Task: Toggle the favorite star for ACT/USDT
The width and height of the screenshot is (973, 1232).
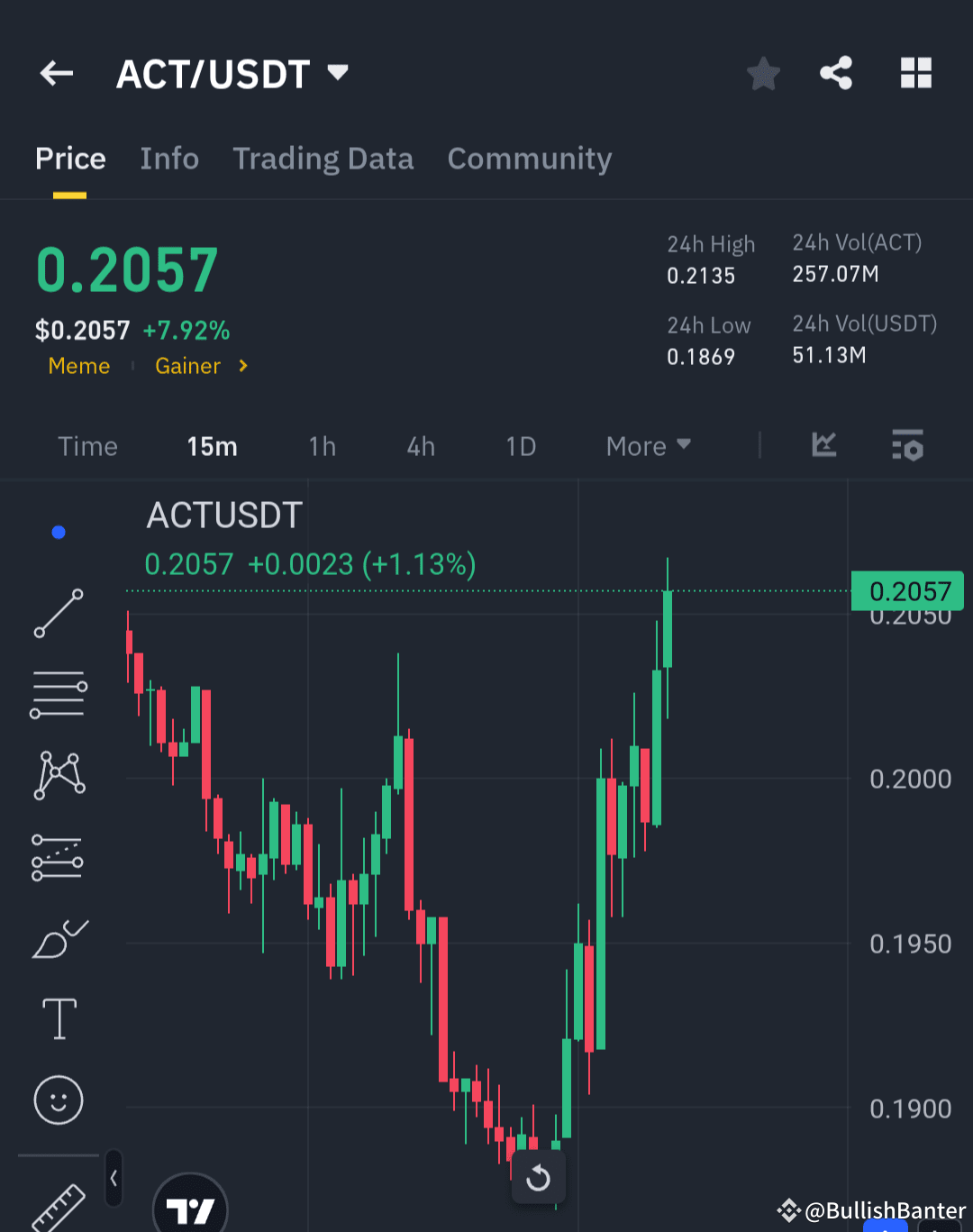Action: pos(763,74)
